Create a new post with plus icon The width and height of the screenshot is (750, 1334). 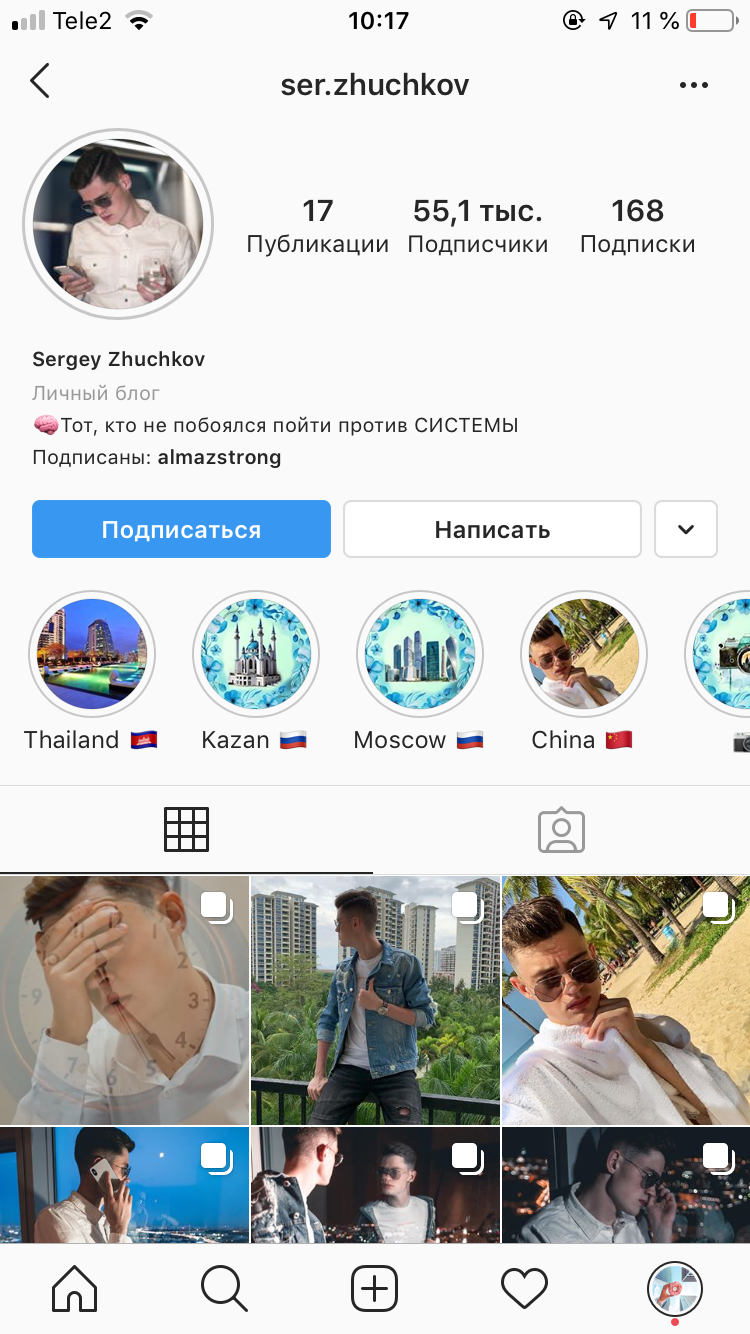pyautogui.click(x=375, y=1288)
